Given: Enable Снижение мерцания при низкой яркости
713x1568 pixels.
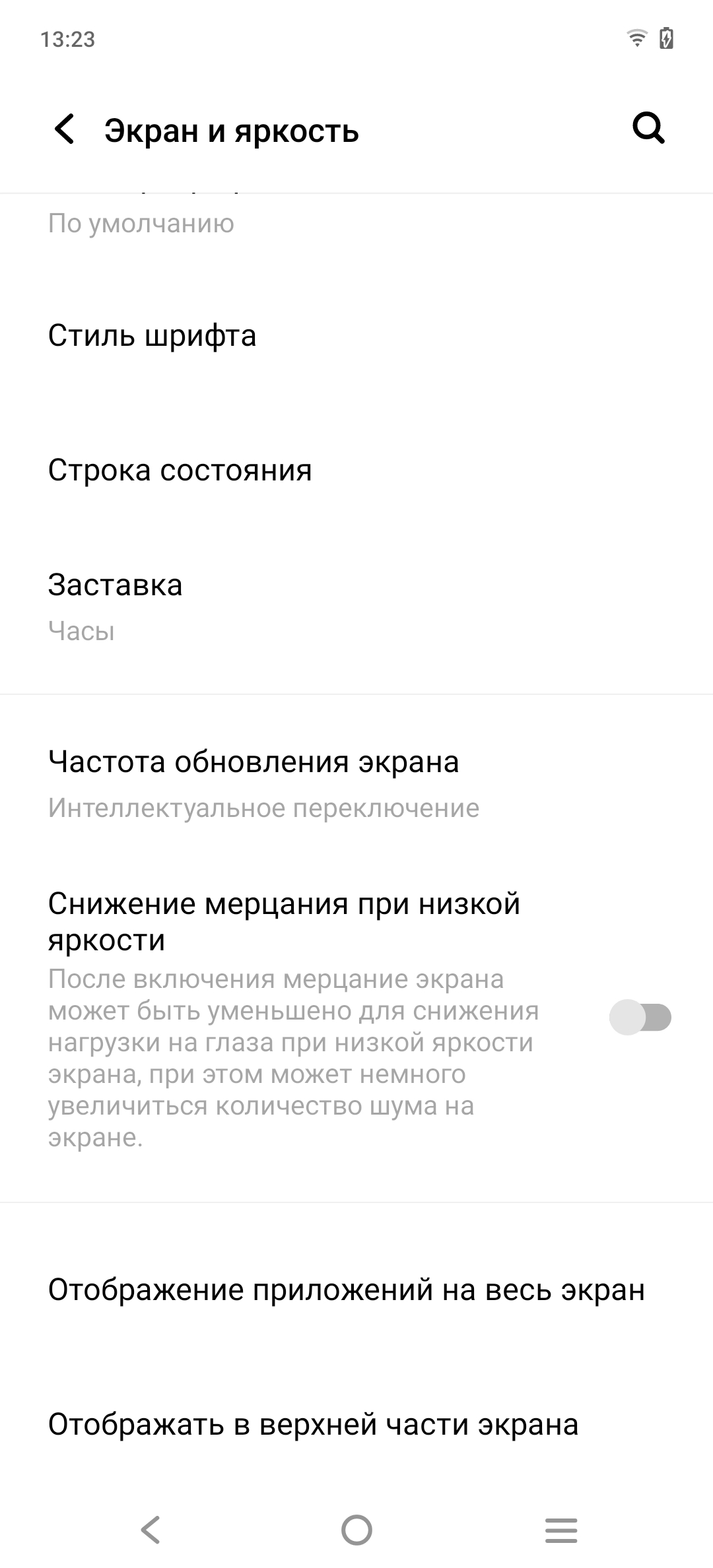Looking at the screenshot, I should 640,1017.
